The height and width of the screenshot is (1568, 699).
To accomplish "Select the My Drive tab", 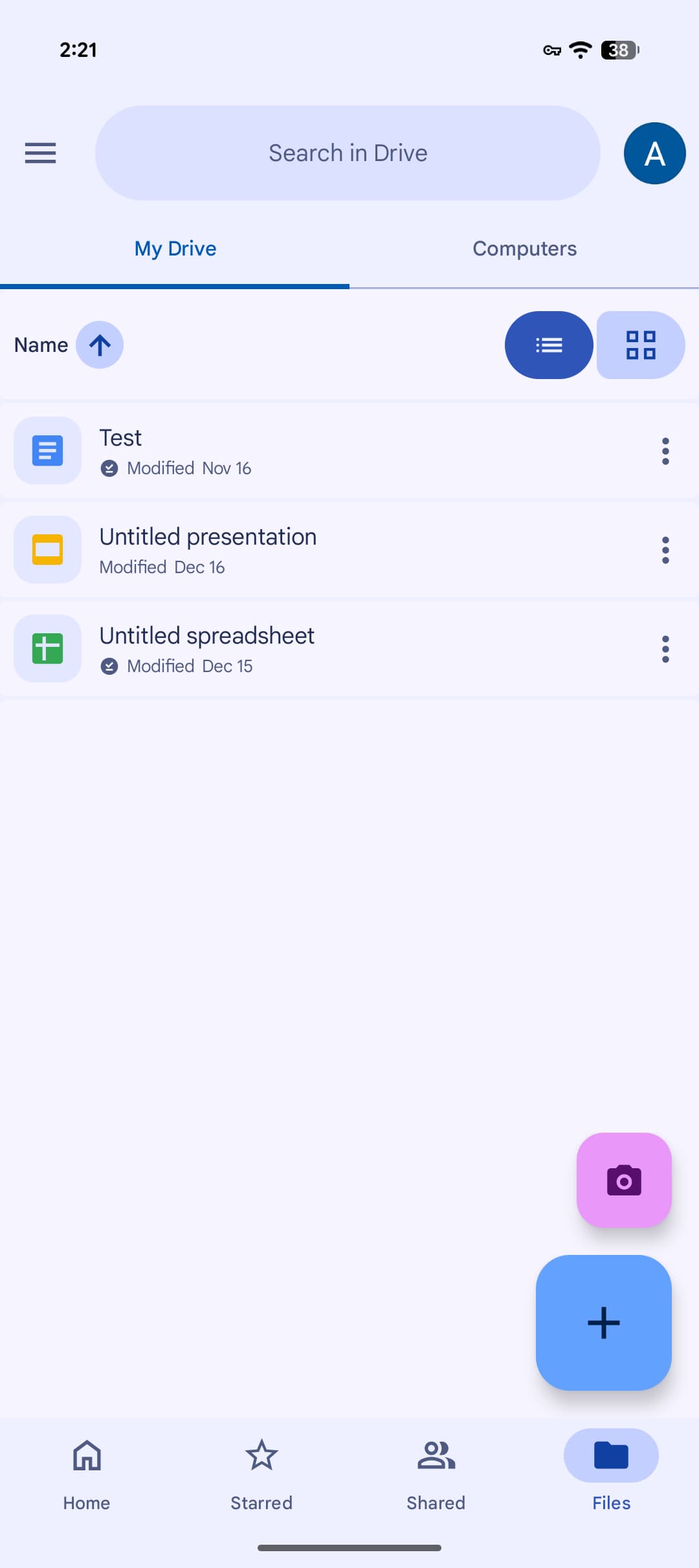I will pos(175,249).
